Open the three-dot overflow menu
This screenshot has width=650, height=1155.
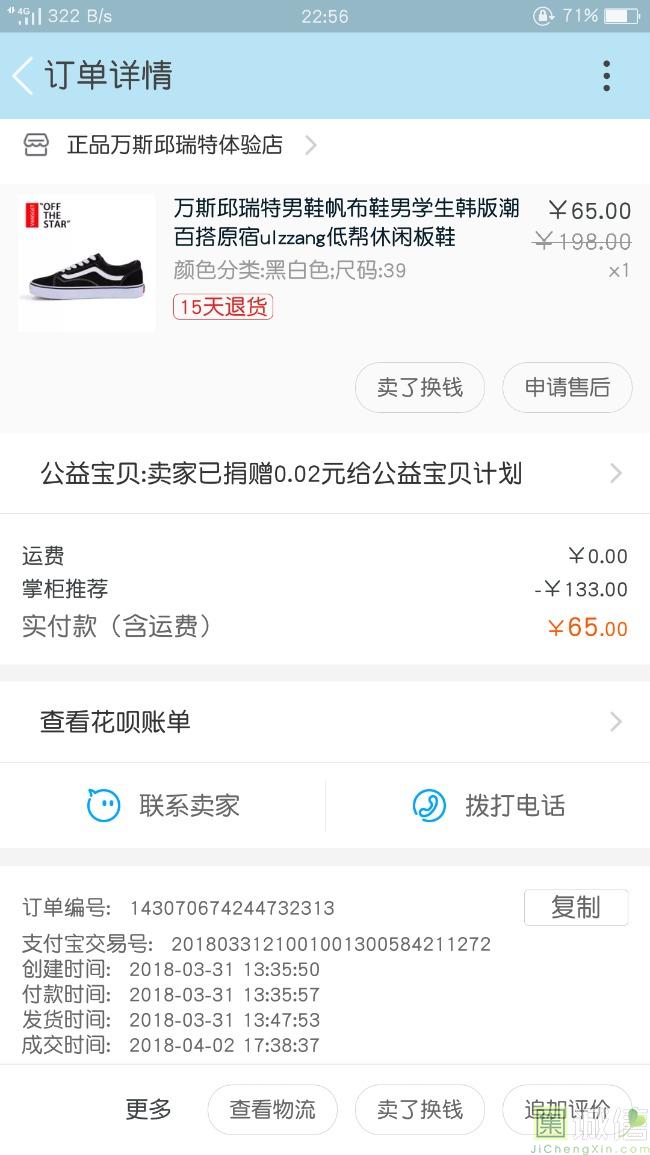pyautogui.click(x=606, y=76)
